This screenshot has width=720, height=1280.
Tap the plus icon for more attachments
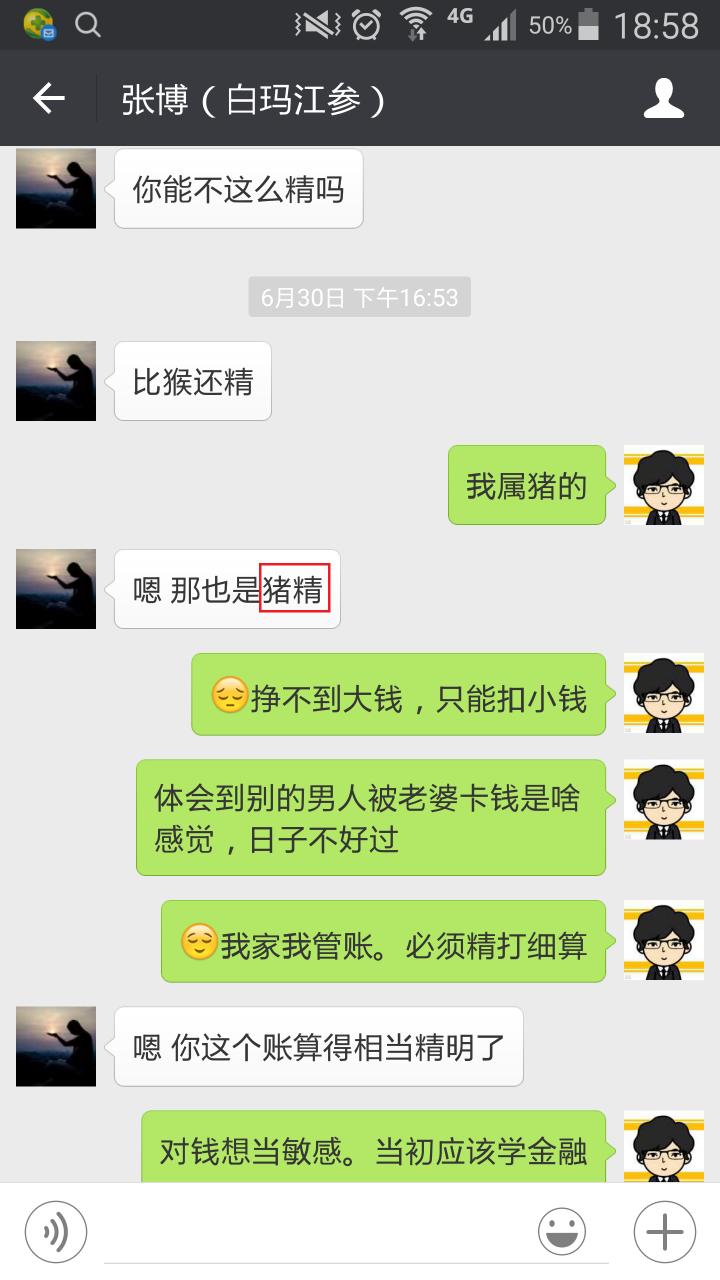[662, 1230]
